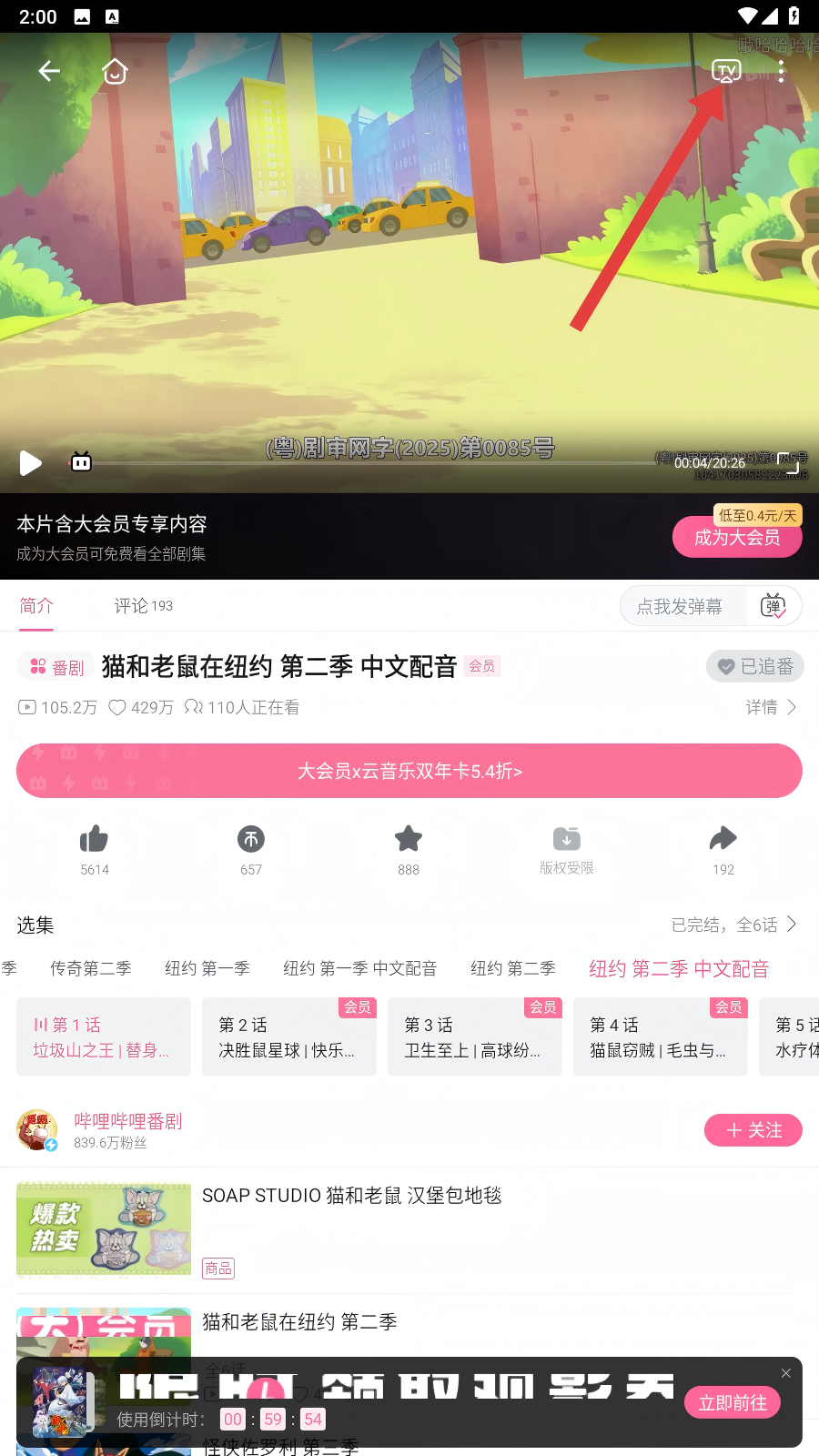
Task: Tap the home icon in video header
Action: (115, 71)
